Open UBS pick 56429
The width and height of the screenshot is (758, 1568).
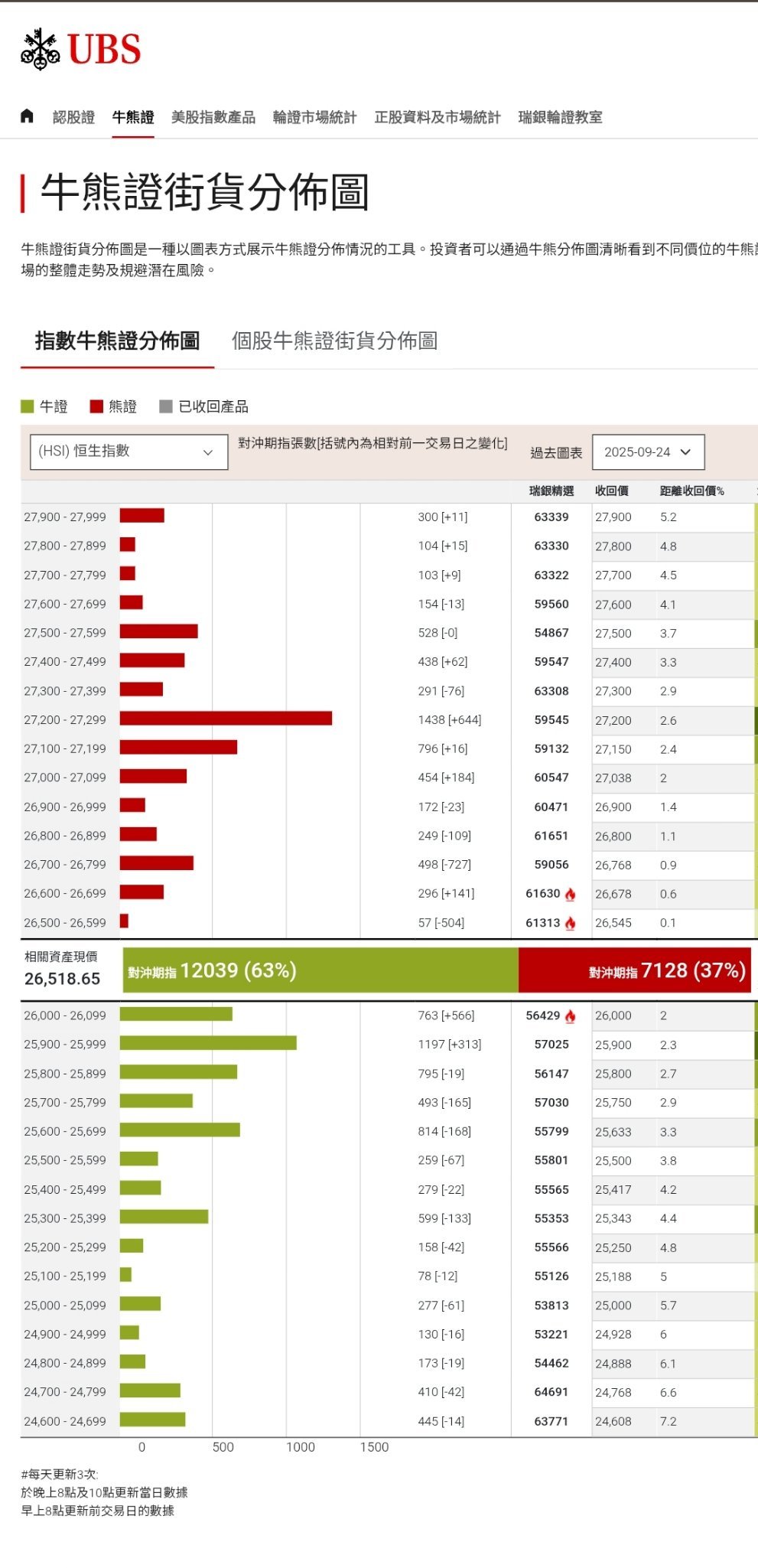[544, 1015]
